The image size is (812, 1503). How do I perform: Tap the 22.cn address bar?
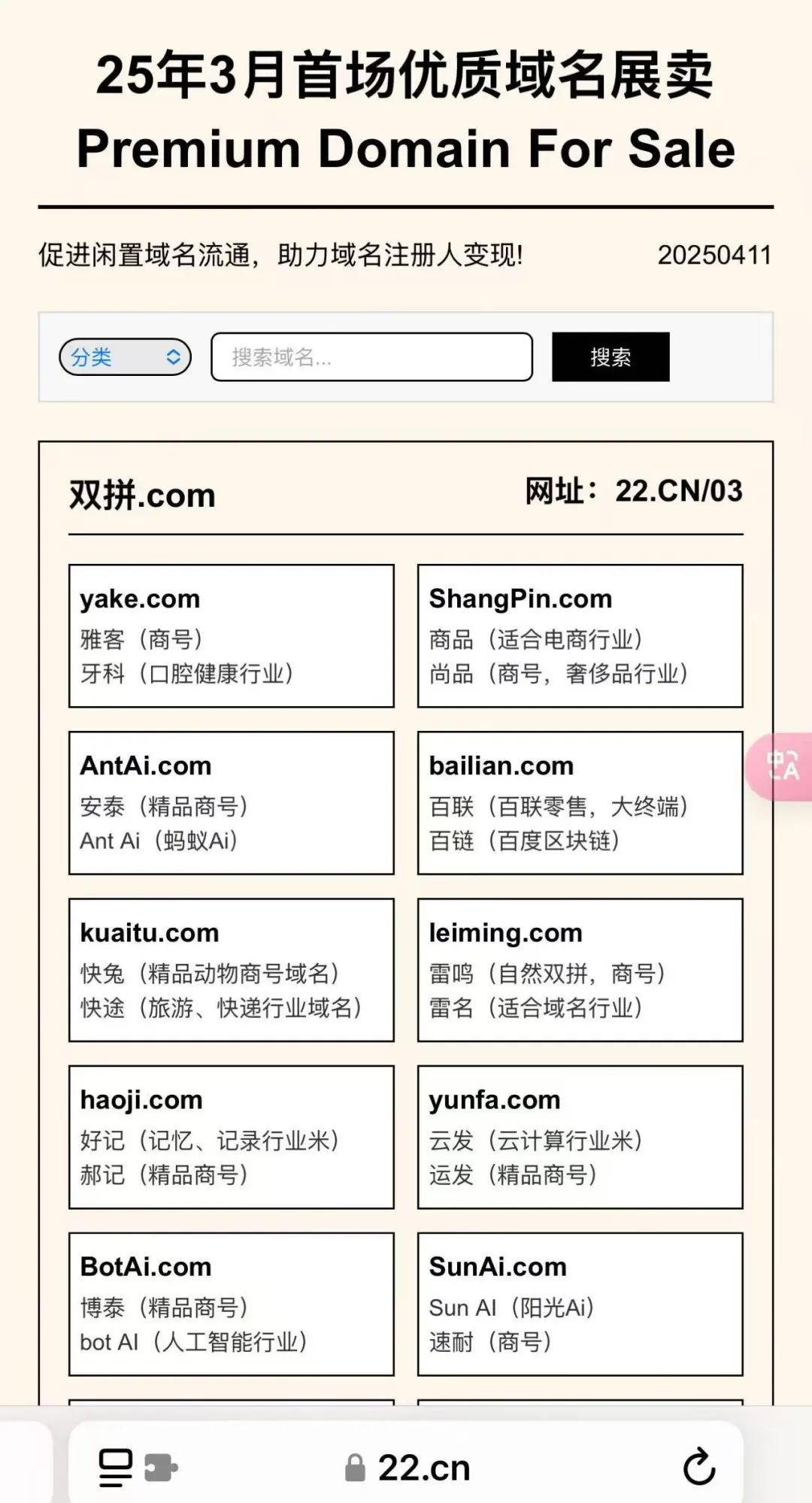408,1468
